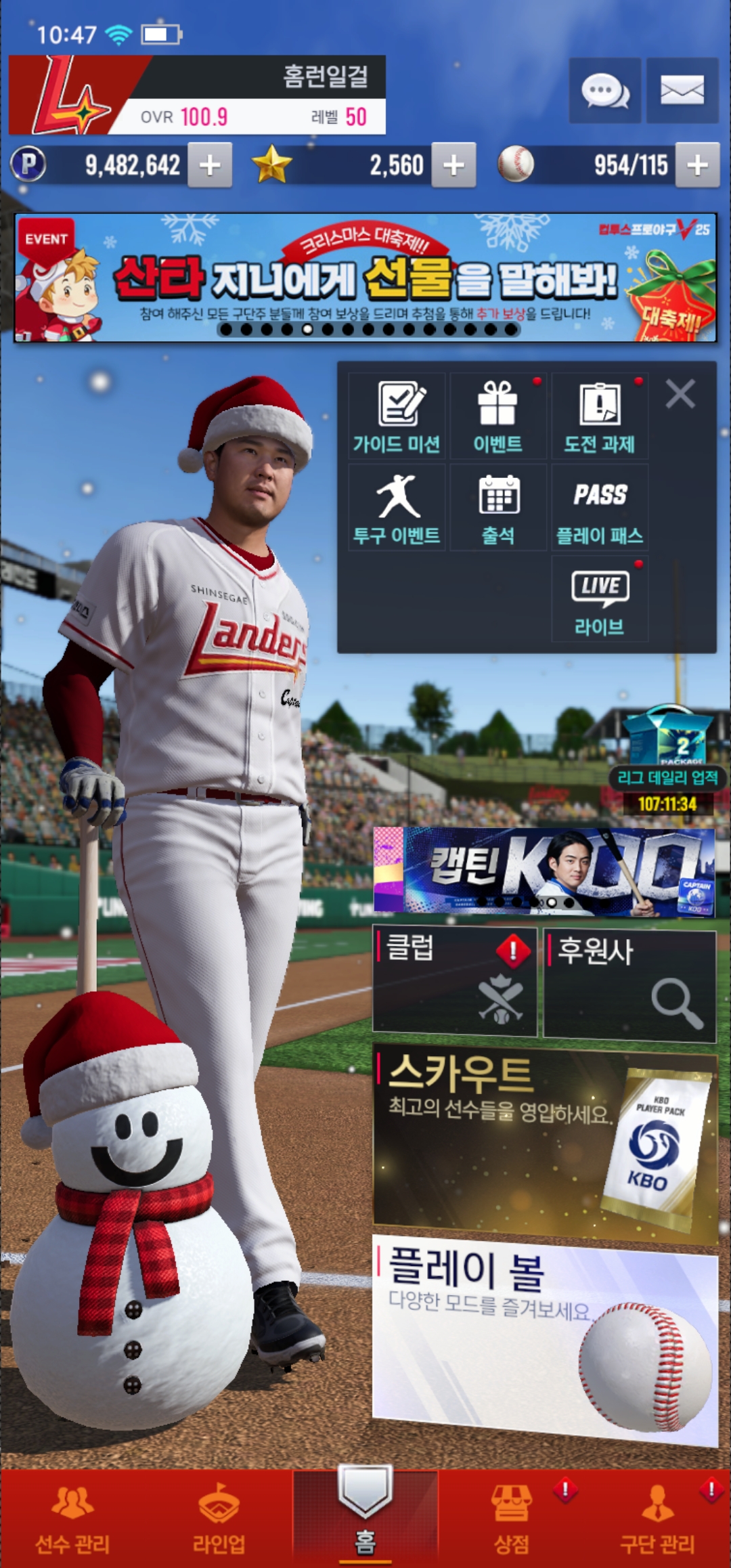
Task: Open the chat speech bubble icon
Action: tap(604, 91)
